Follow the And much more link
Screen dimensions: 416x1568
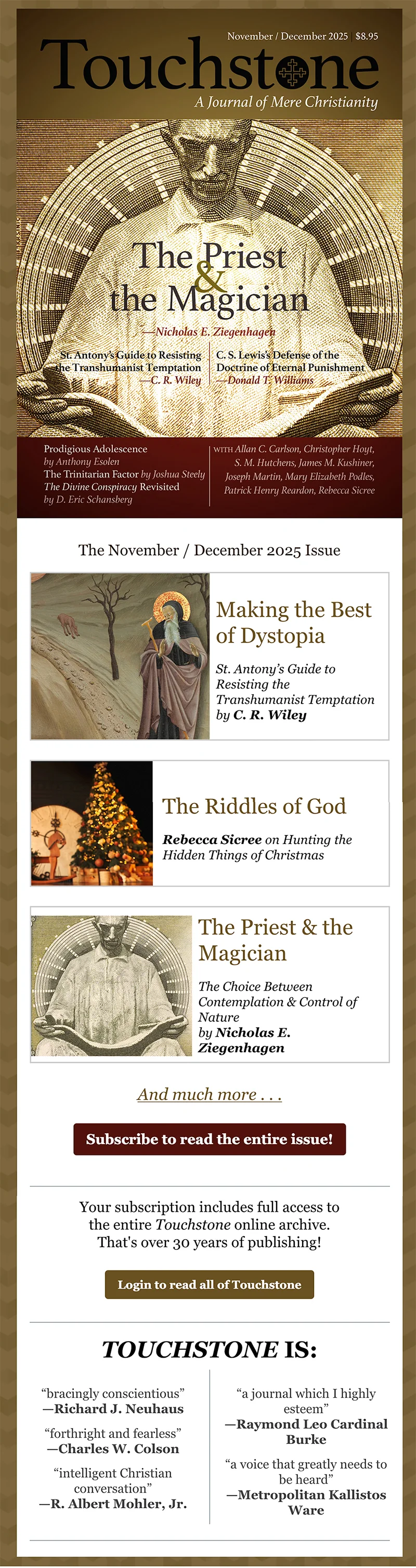click(209, 1094)
